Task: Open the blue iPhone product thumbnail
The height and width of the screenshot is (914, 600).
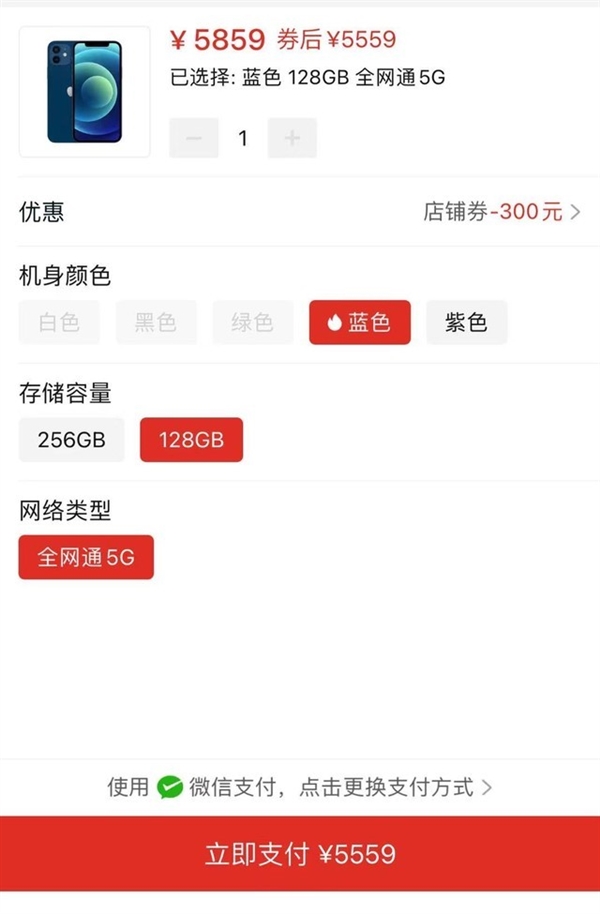Action: [84, 92]
